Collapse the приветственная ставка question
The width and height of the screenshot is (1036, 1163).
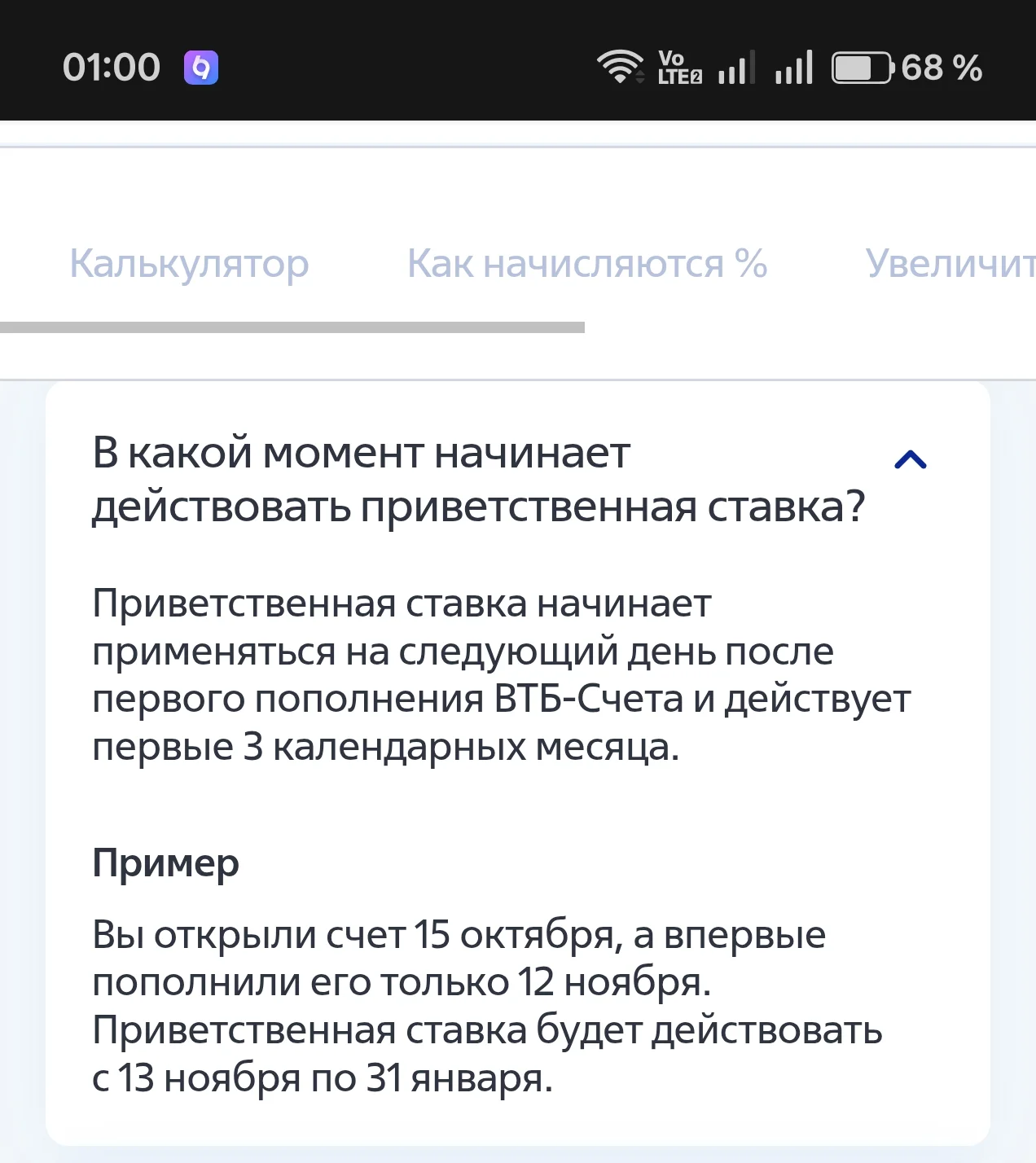tap(910, 461)
